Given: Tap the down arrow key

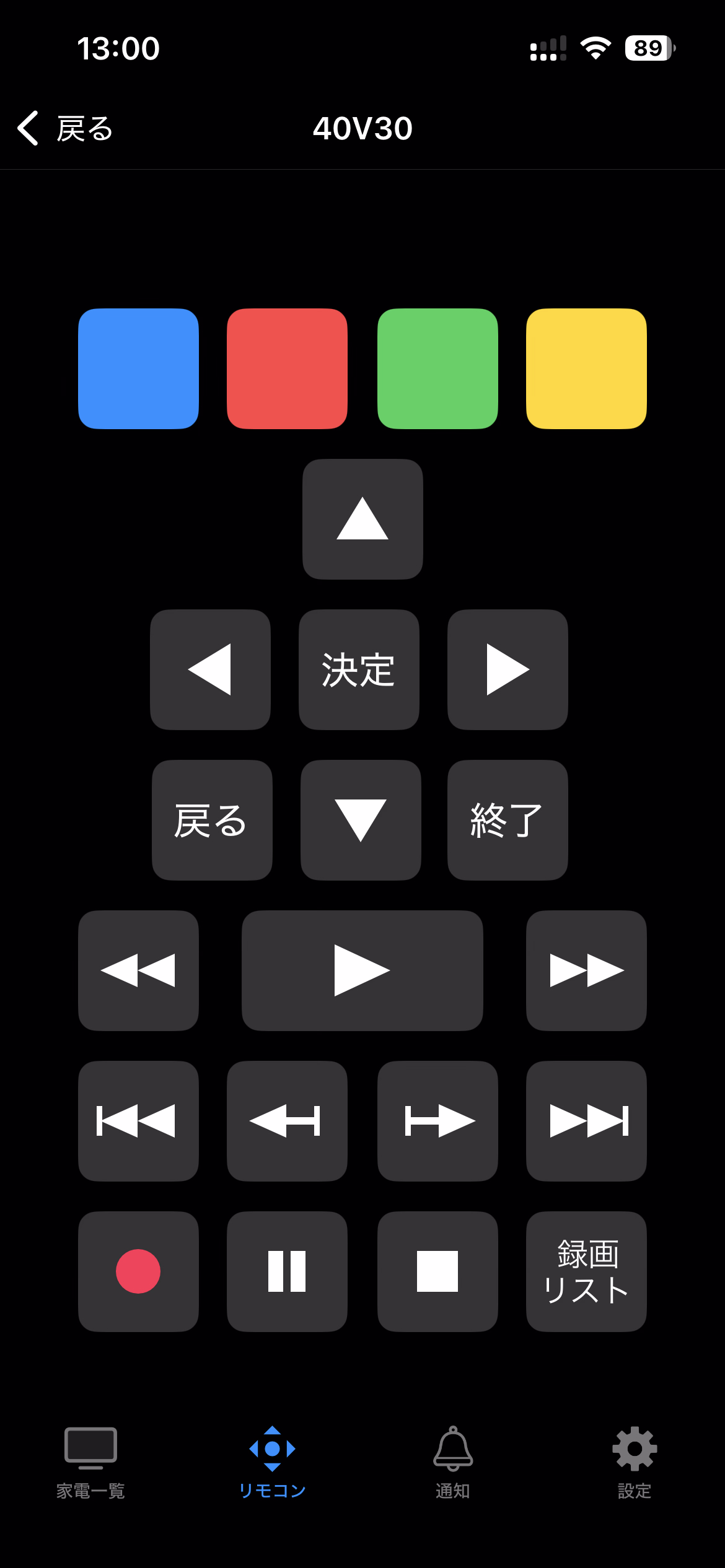Looking at the screenshot, I should pyautogui.click(x=361, y=820).
